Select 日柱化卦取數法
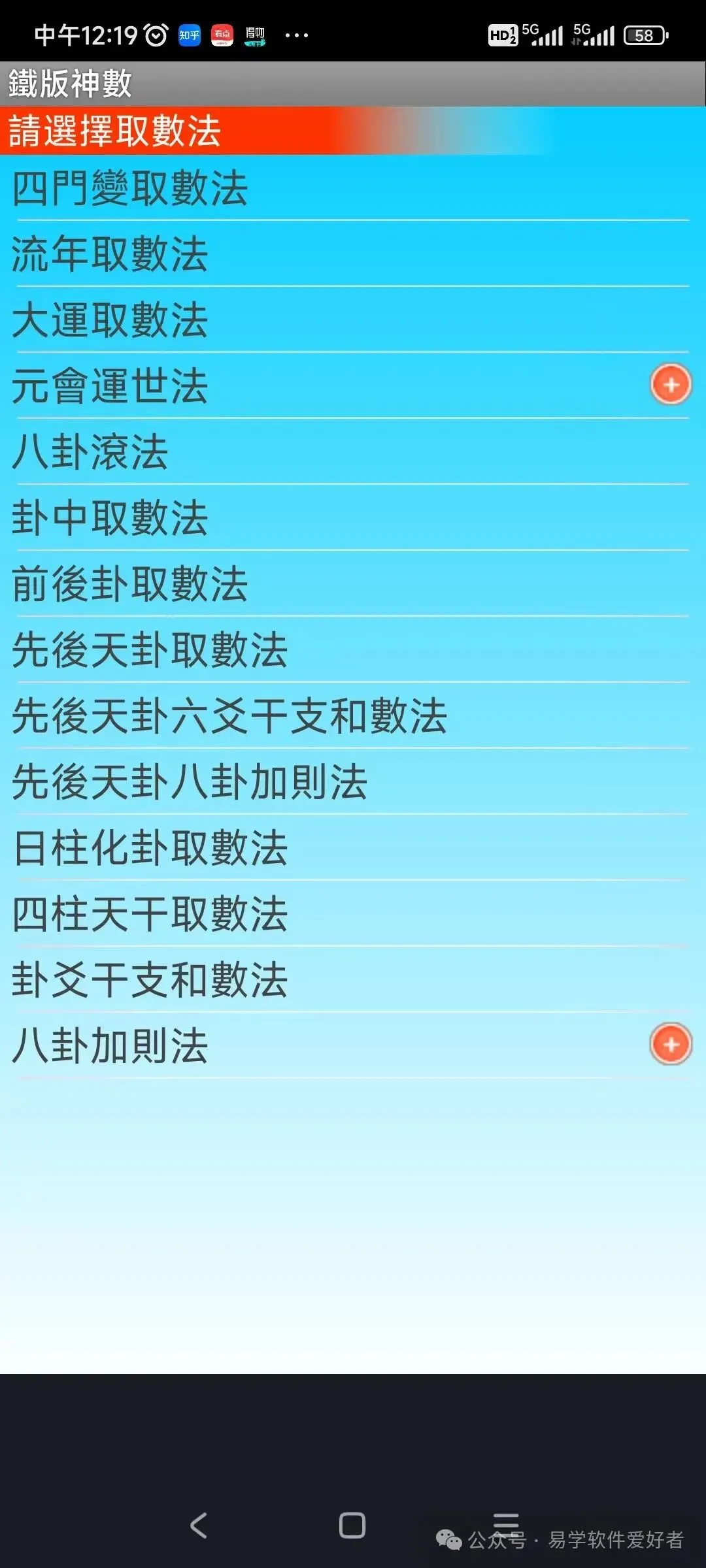 (x=353, y=848)
